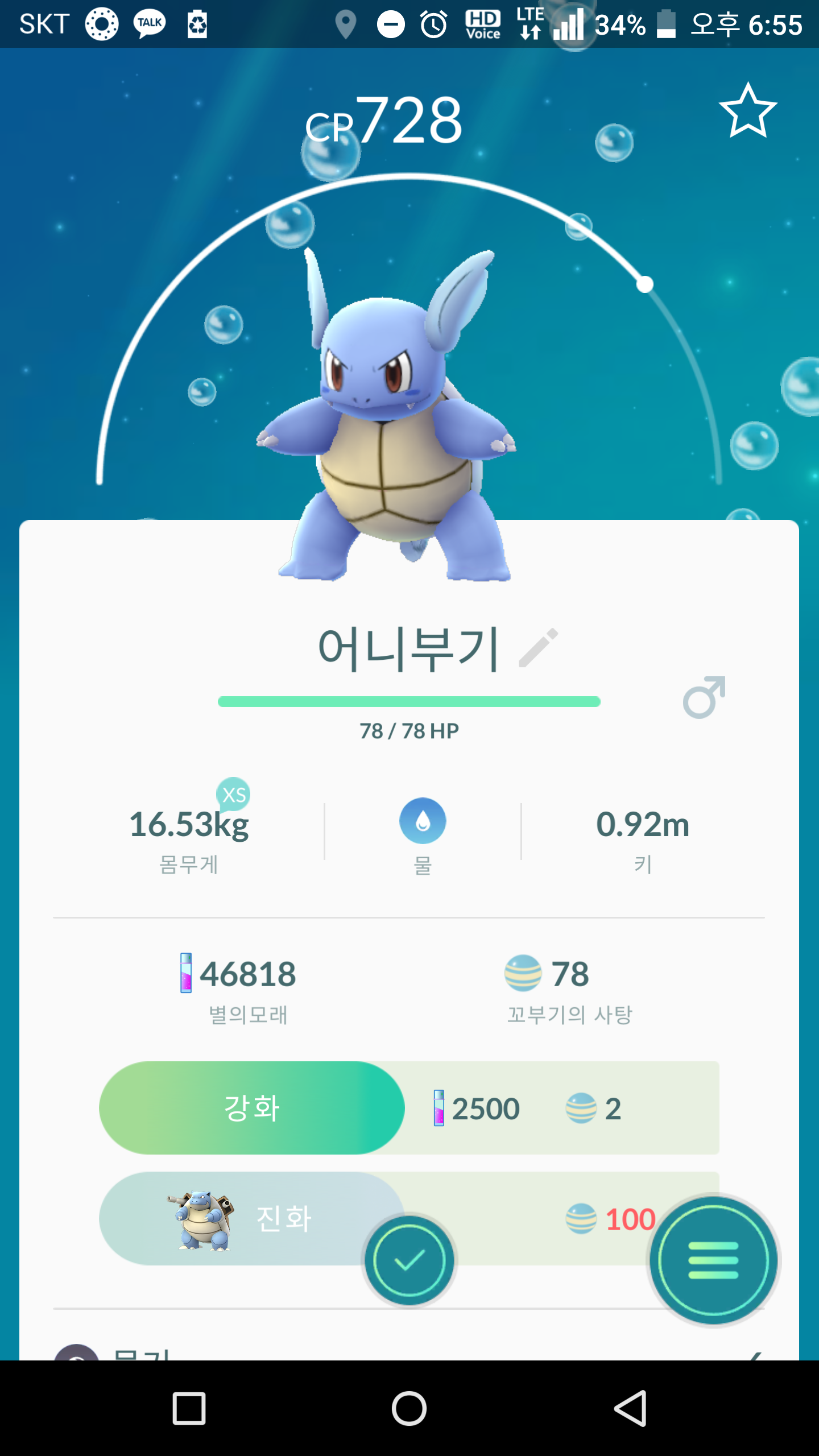Edit the nickname 어니부기 with pencil icon
819x1456 pixels.
point(539,647)
